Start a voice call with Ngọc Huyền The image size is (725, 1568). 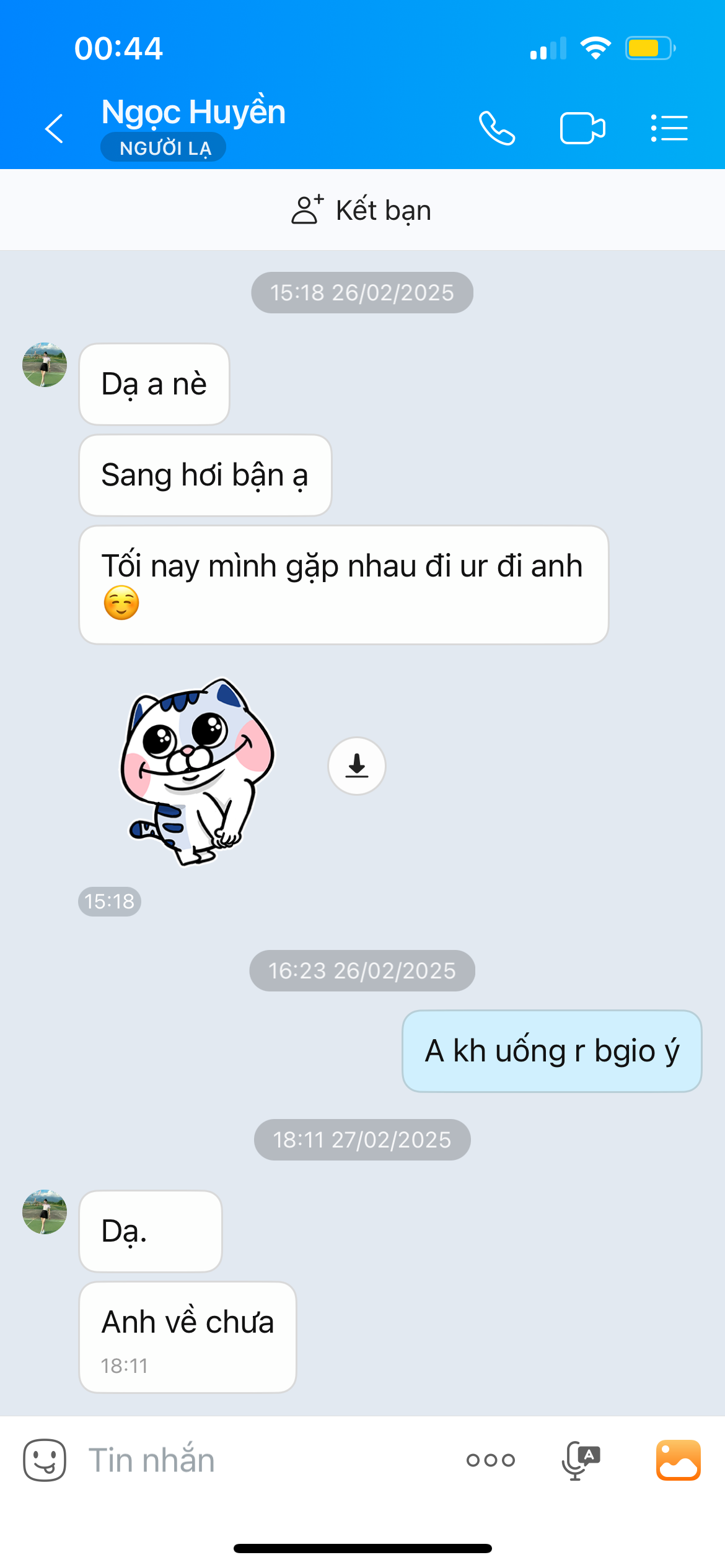pos(498,127)
